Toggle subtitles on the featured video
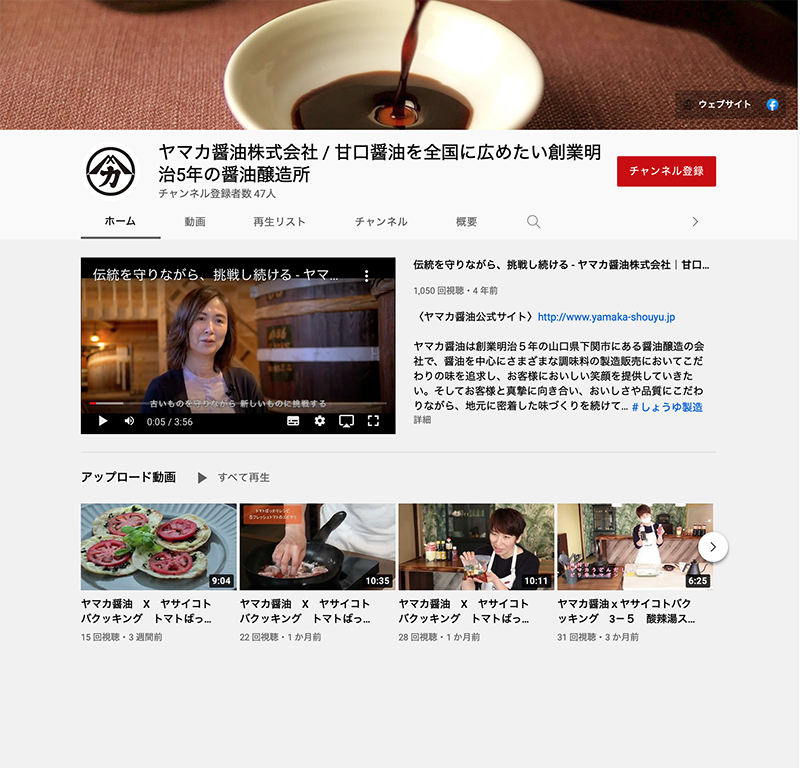 (293, 421)
